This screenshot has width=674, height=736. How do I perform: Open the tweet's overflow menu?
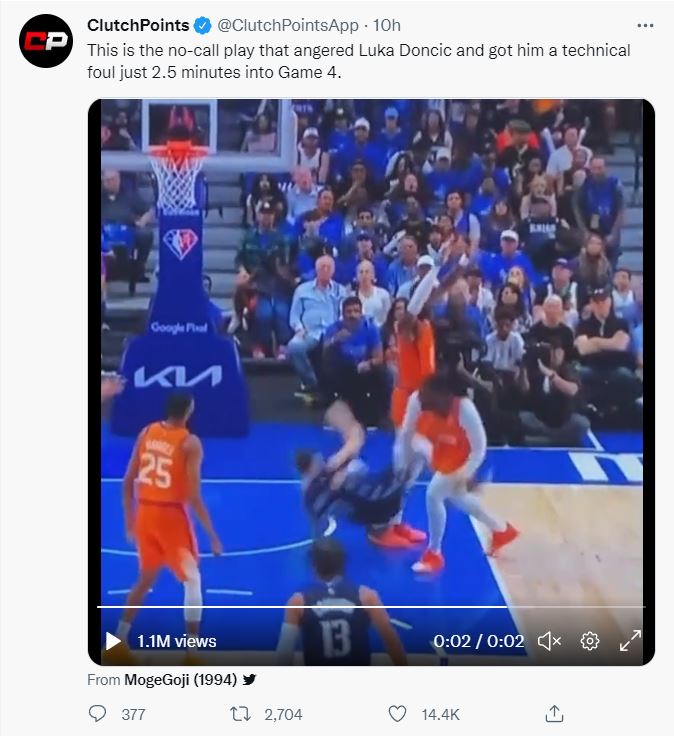[x=647, y=24]
